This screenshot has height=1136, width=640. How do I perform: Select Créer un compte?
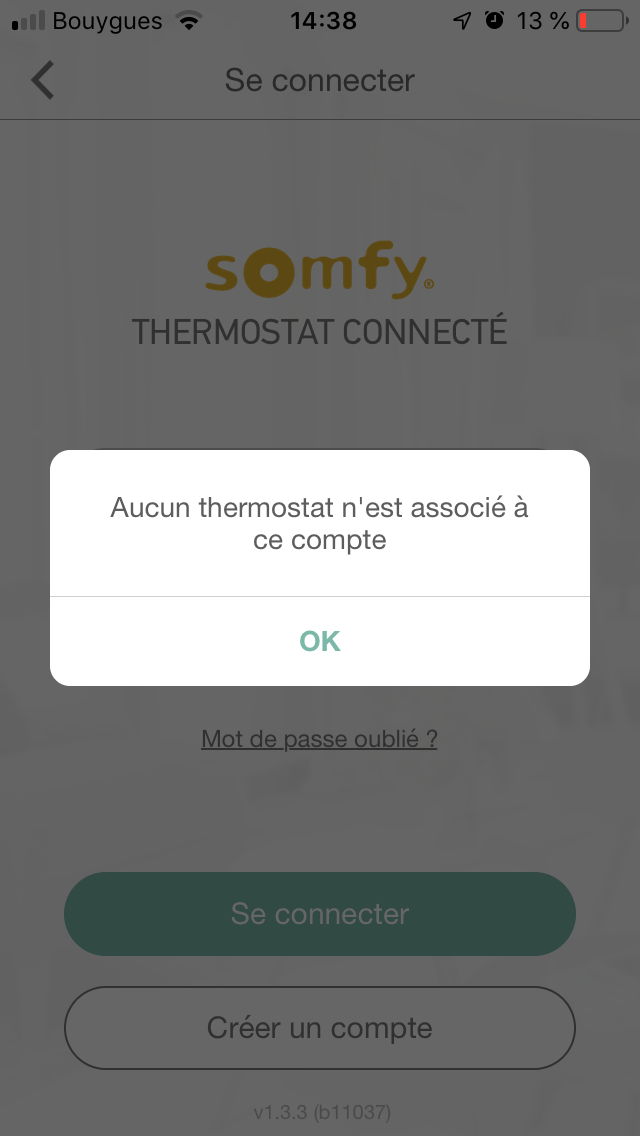(320, 1028)
